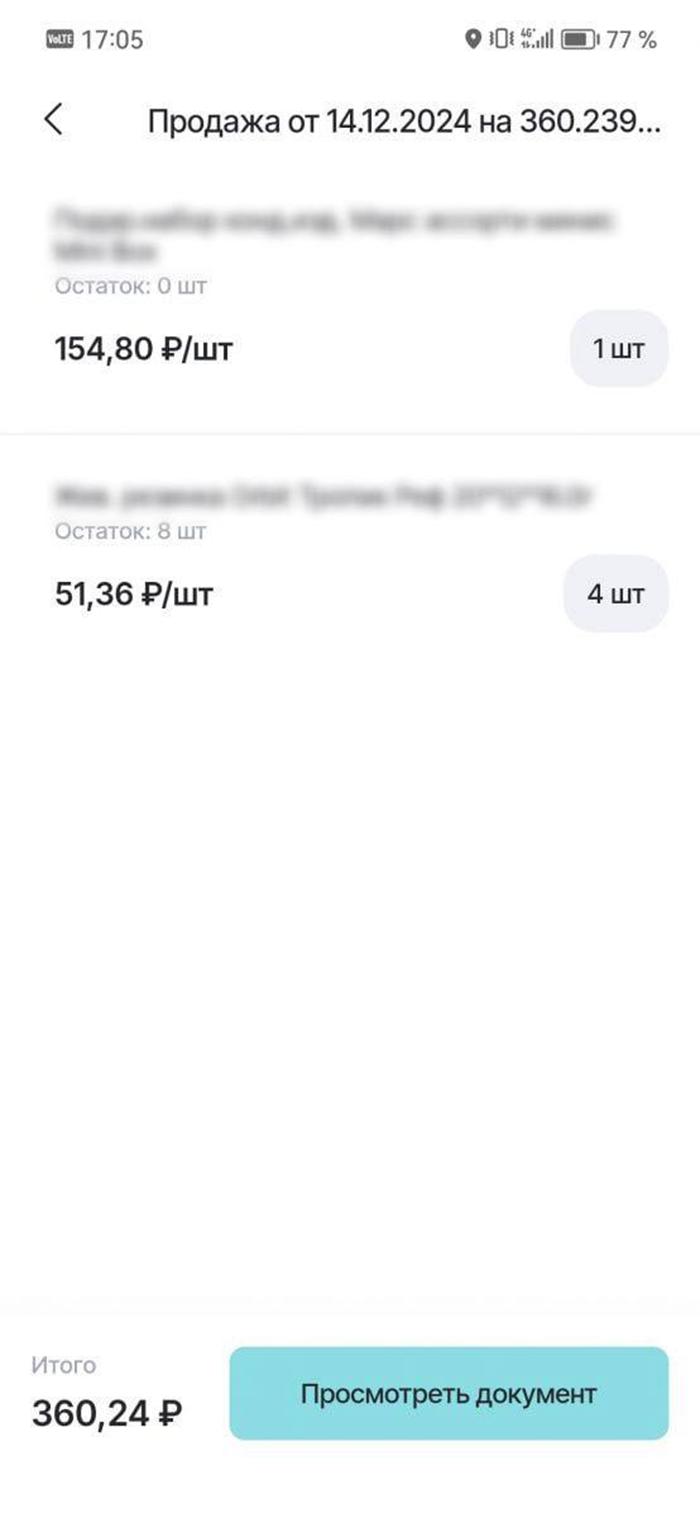
Task: Tap the Просмотреть документ button
Action: pyautogui.click(x=449, y=1393)
